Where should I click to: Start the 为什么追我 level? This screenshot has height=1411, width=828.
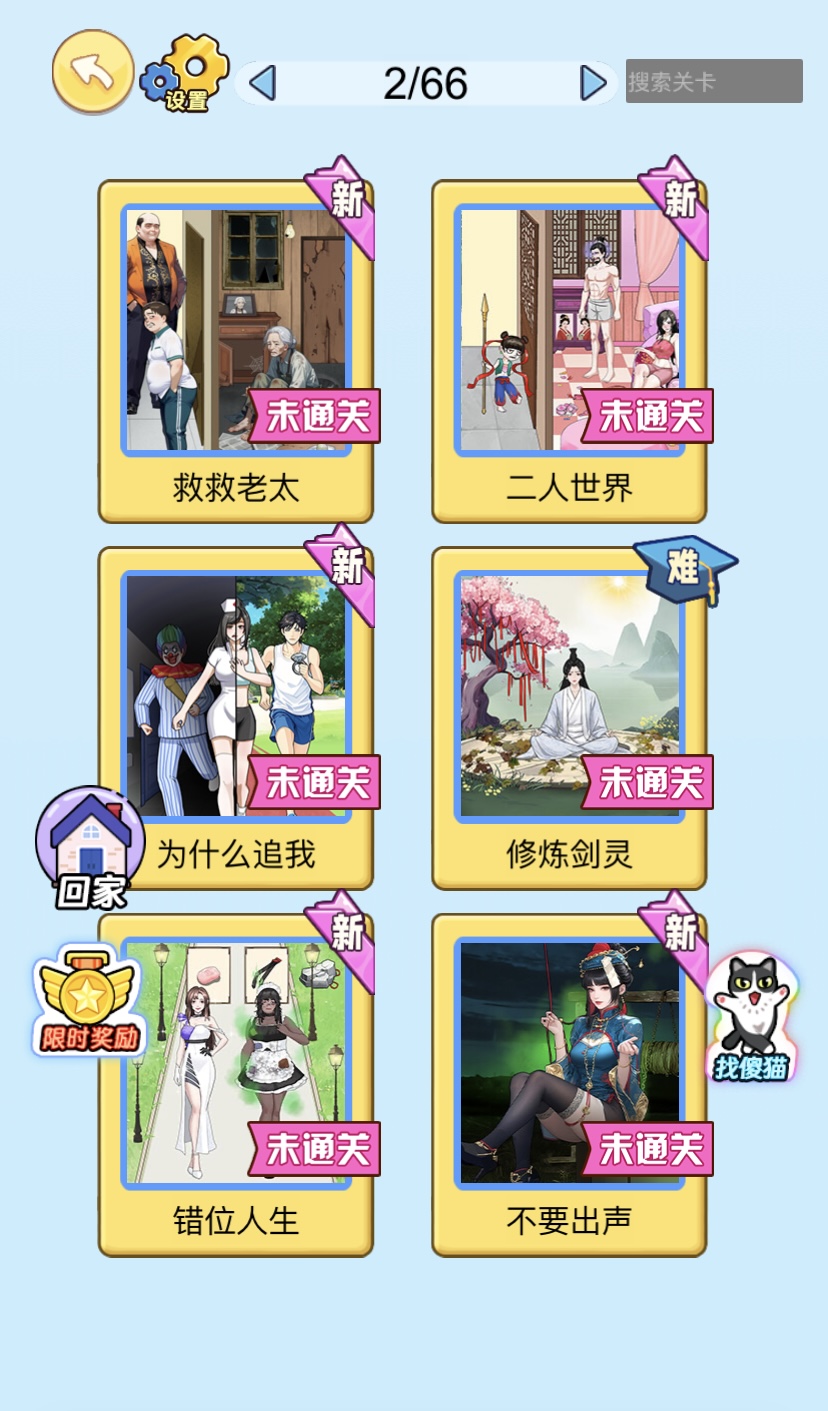(236, 716)
